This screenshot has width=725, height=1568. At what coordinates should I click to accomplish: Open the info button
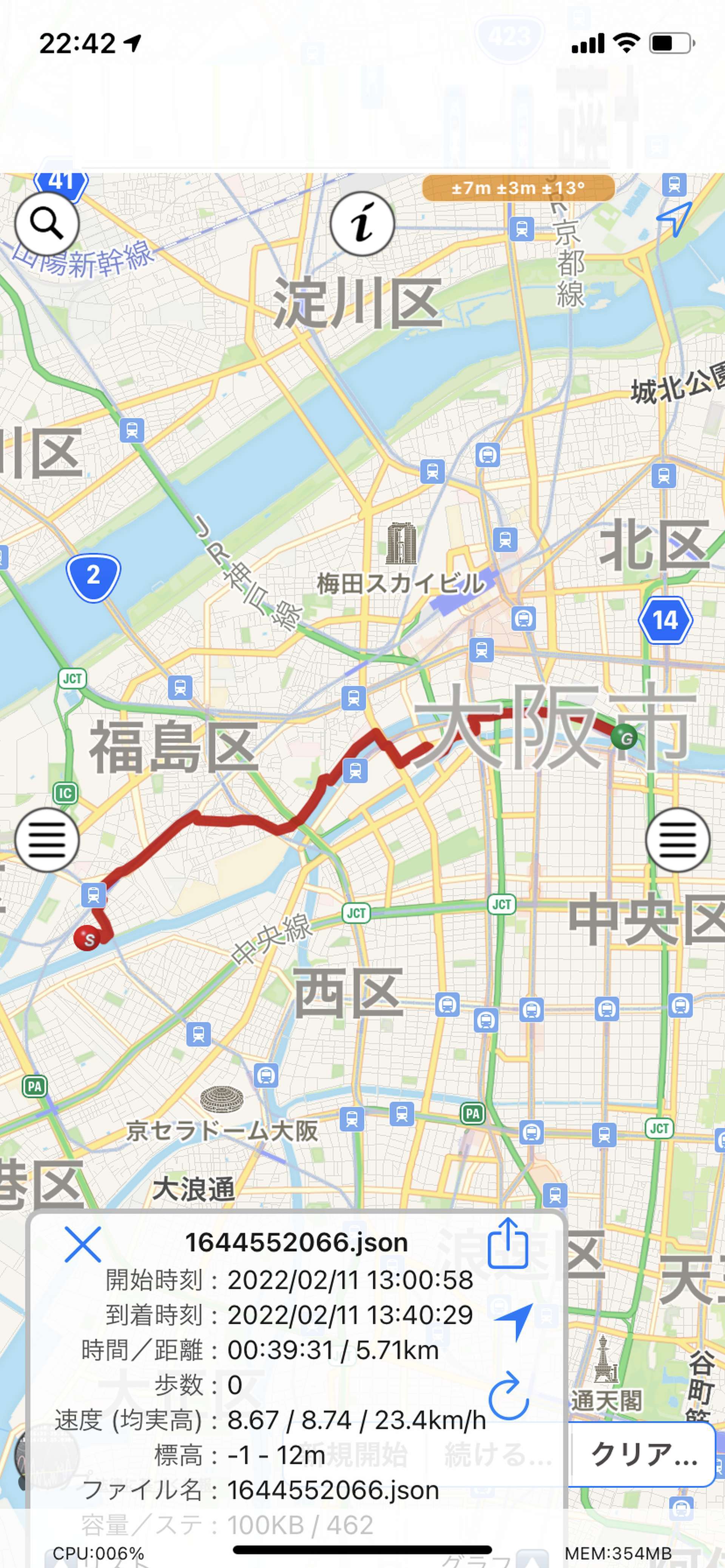(x=362, y=224)
